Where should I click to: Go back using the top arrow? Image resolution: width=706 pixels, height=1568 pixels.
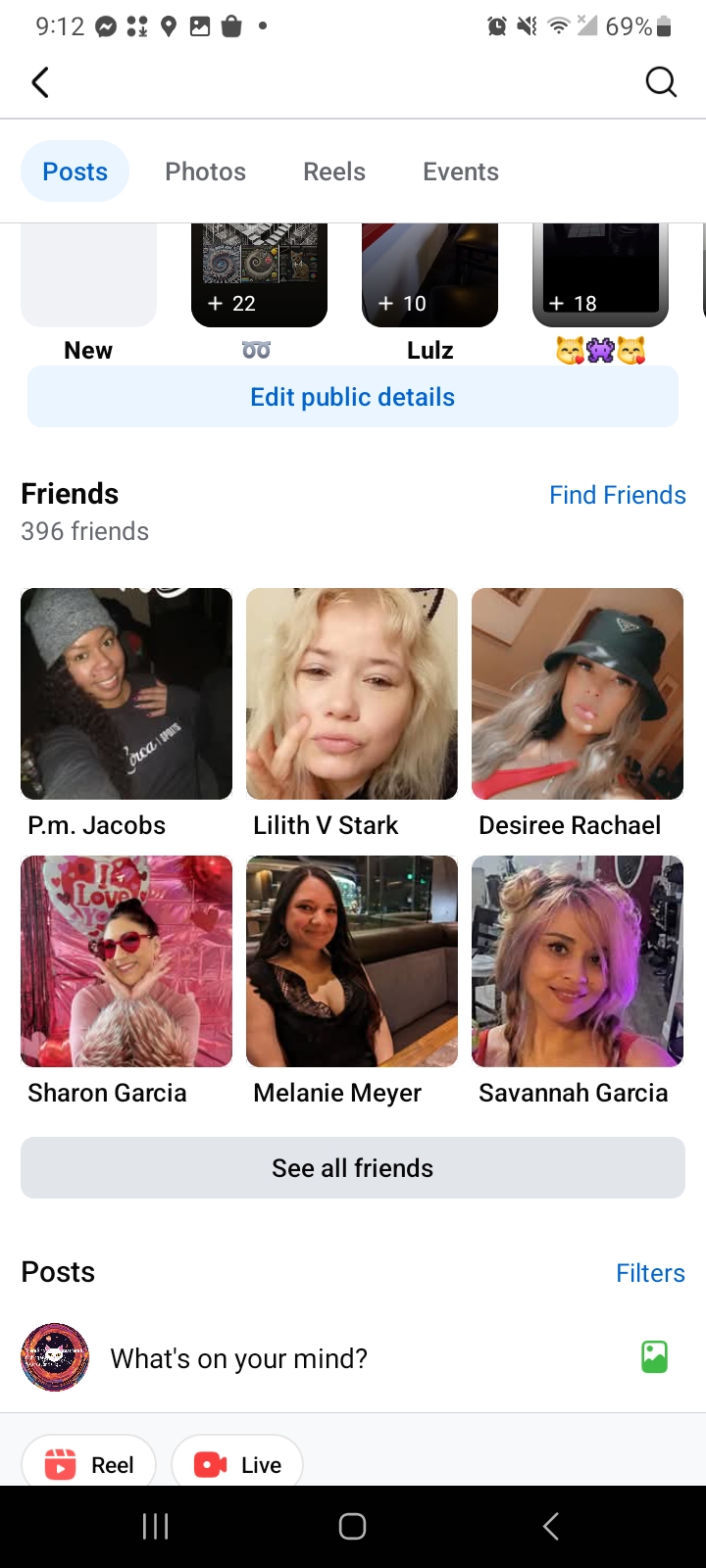40,82
